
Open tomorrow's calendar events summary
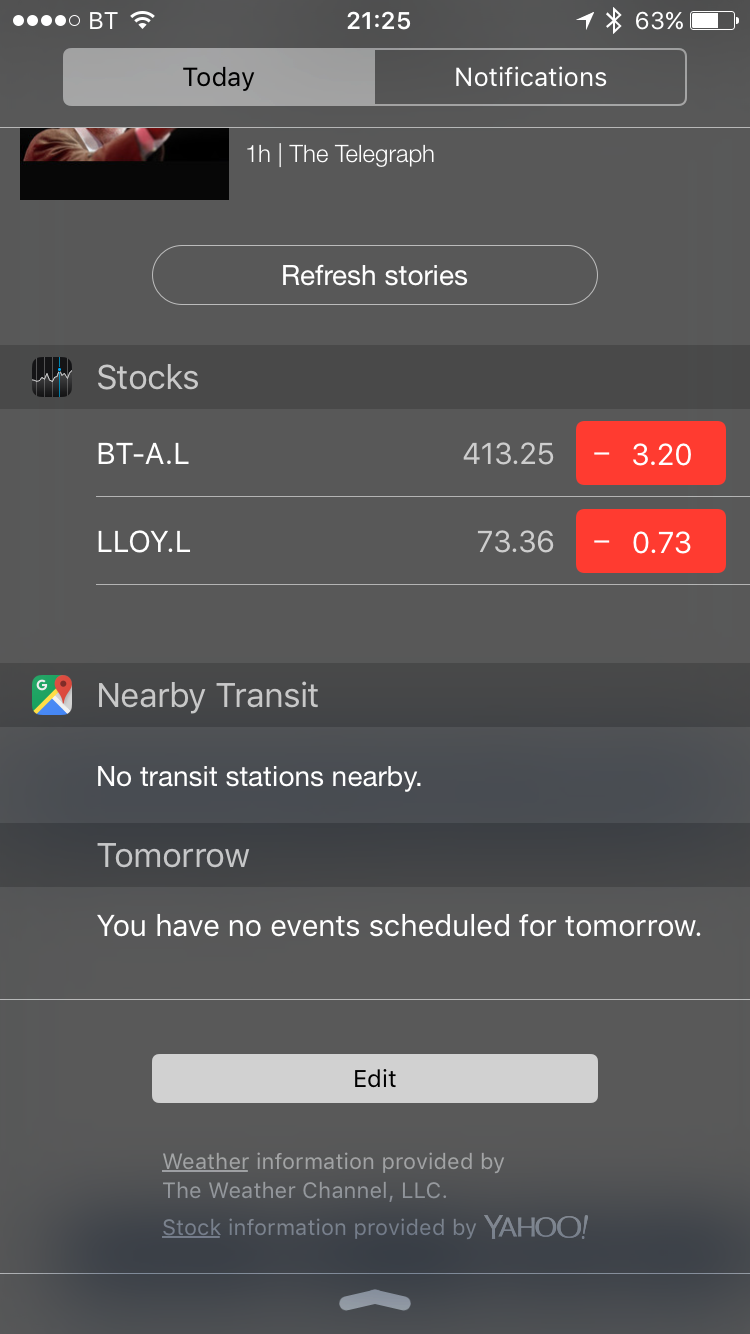tap(399, 926)
